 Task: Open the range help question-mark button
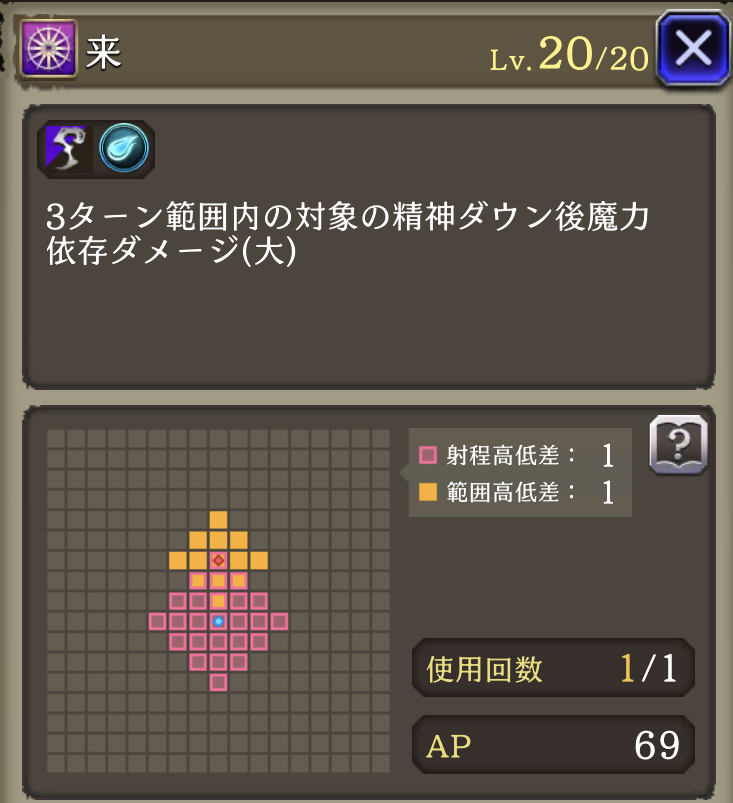[679, 444]
